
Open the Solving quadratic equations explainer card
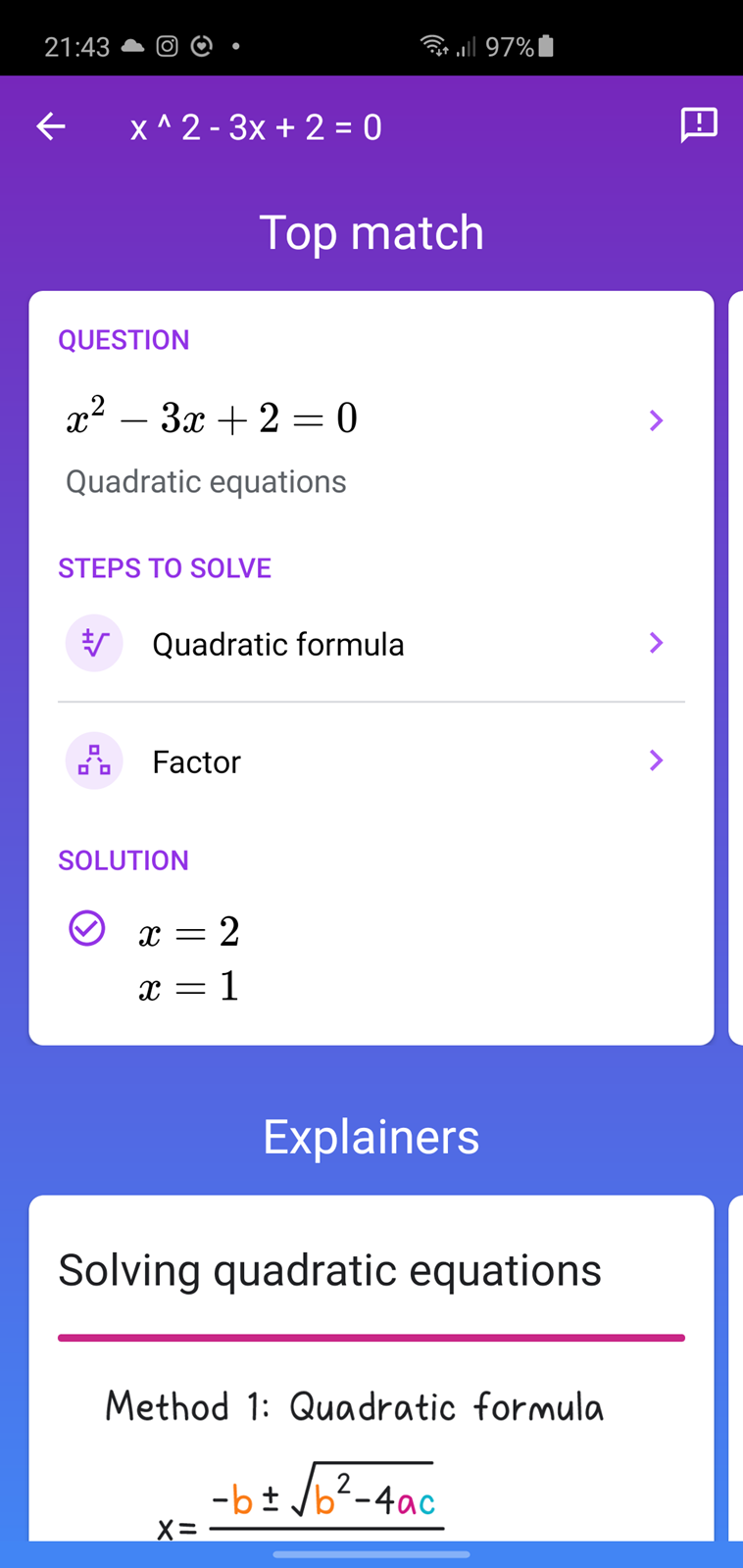(x=371, y=1368)
